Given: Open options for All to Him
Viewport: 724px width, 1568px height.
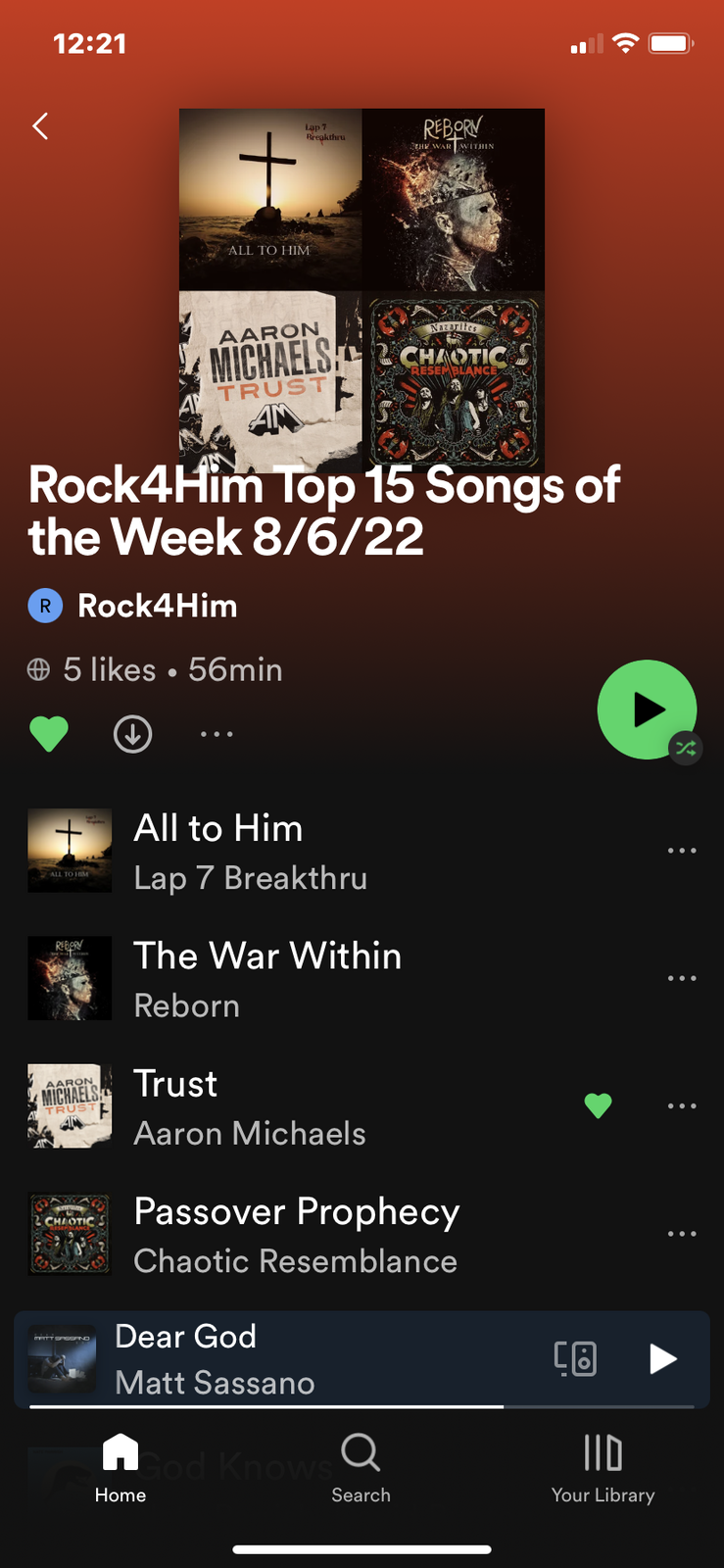Looking at the screenshot, I should (x=681, y=851).
